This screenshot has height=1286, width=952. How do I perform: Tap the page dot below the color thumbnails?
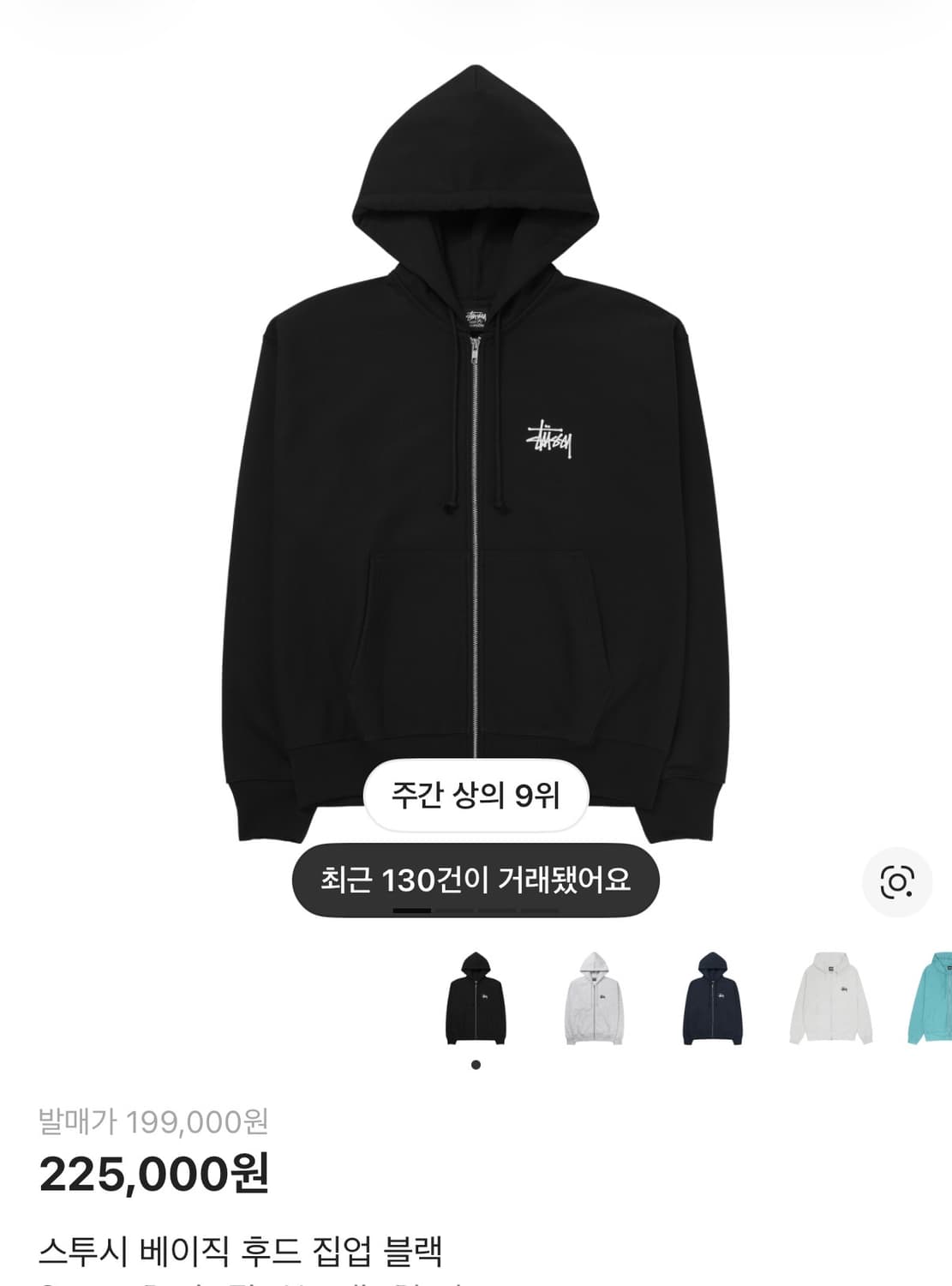476,1063
